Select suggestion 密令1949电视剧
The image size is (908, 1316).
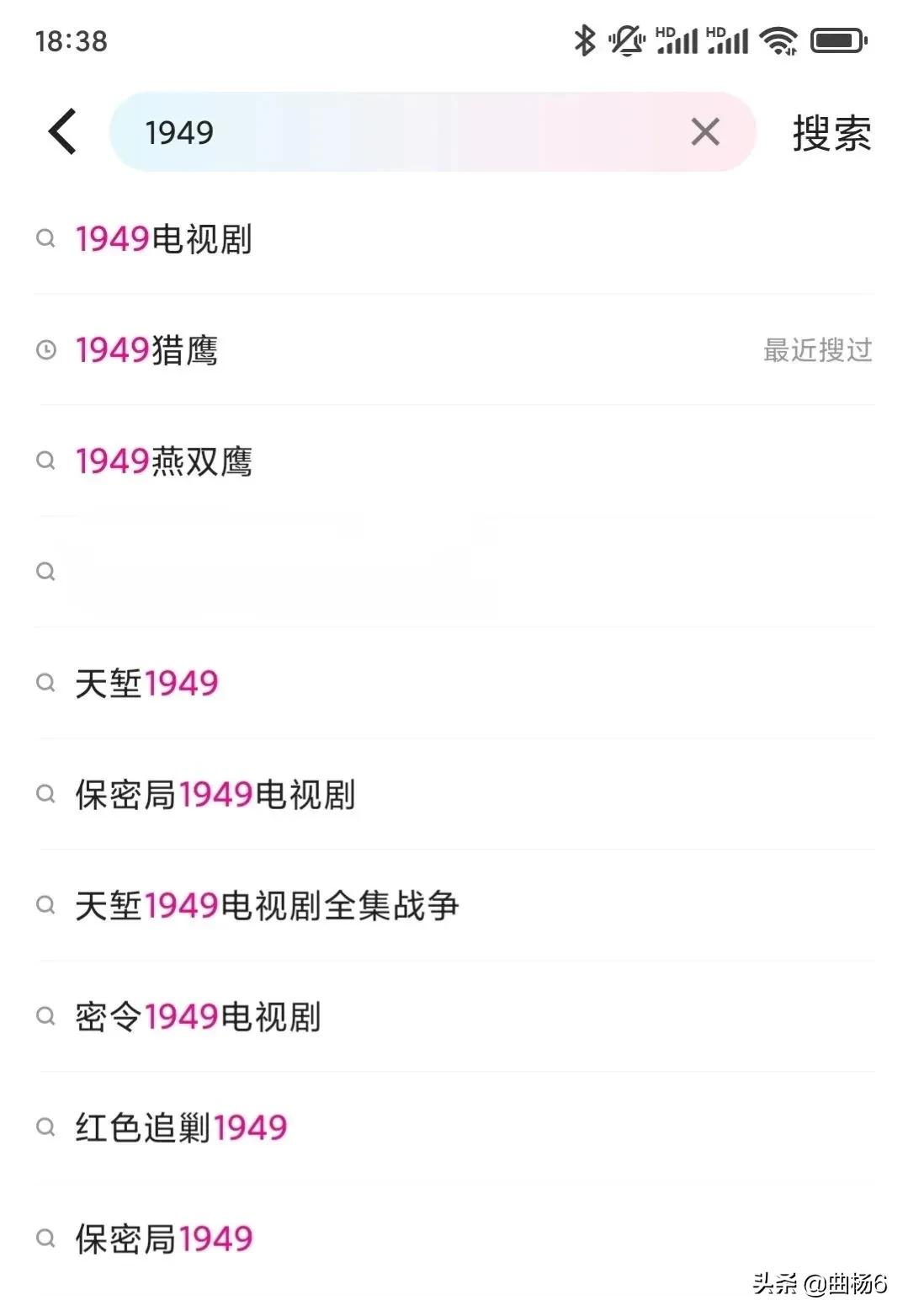(x=199, y=1017)
